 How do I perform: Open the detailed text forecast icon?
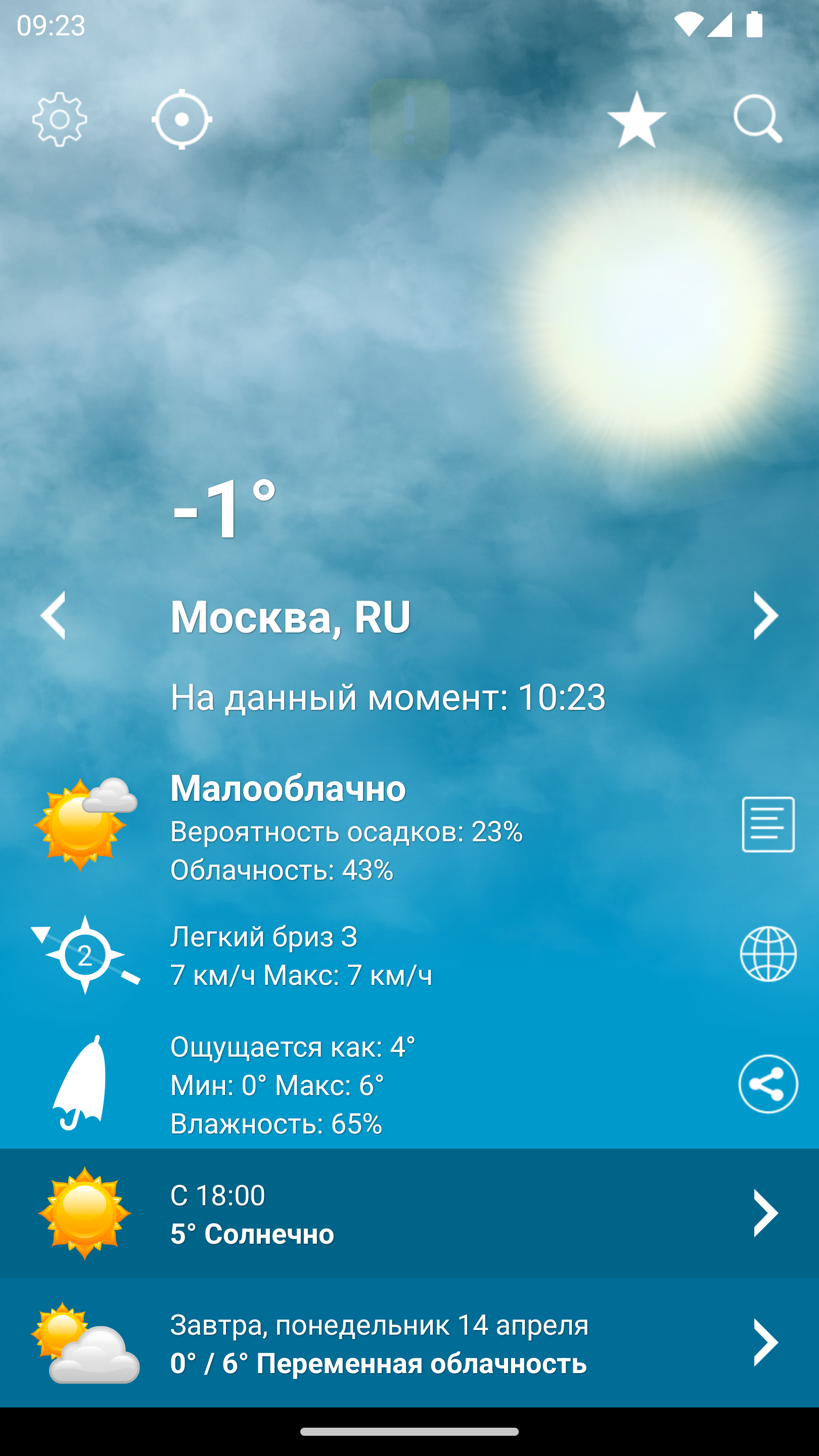click(768, 825)
